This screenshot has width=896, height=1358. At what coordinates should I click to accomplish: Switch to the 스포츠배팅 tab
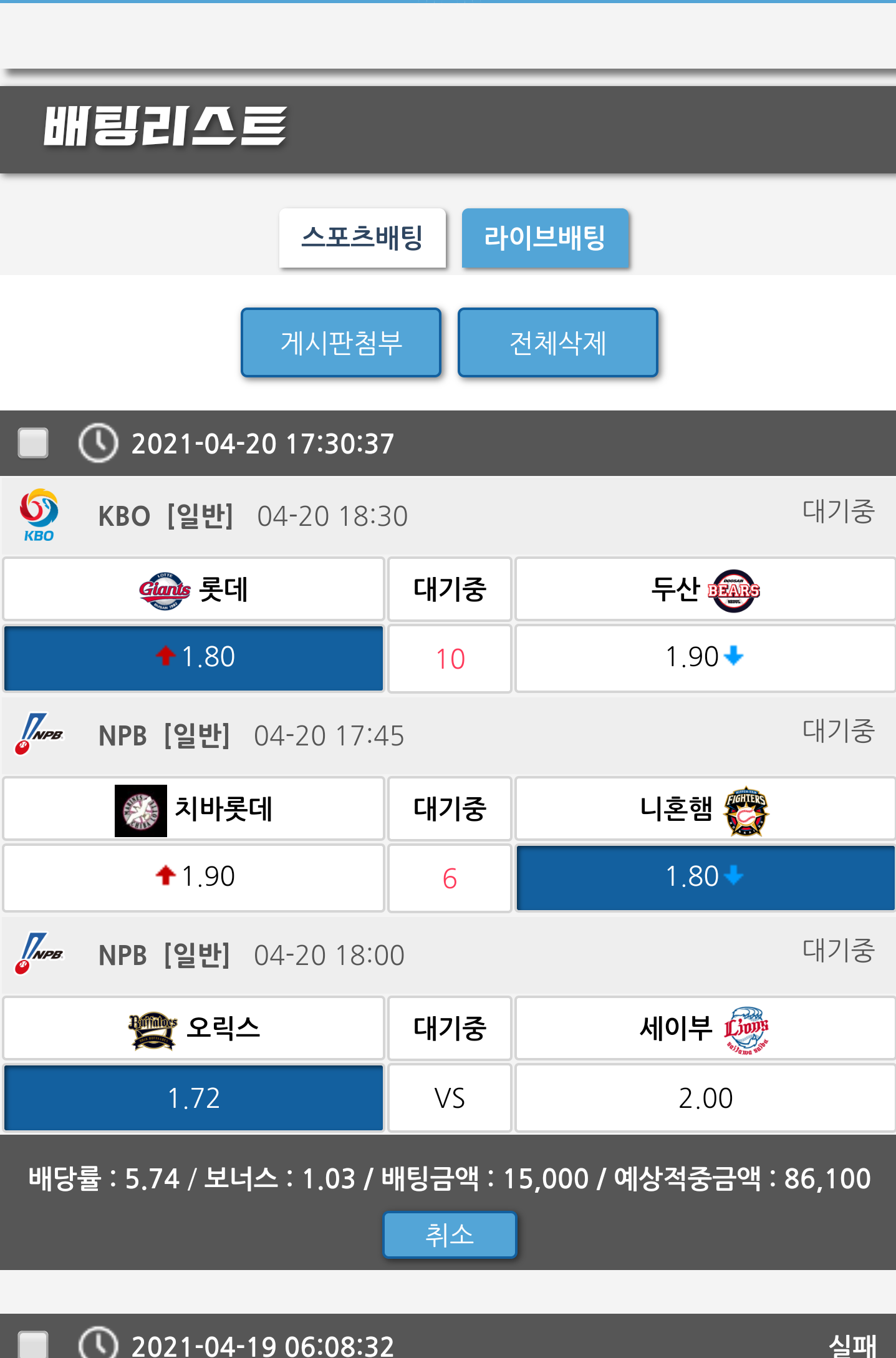tap(362, 238)
